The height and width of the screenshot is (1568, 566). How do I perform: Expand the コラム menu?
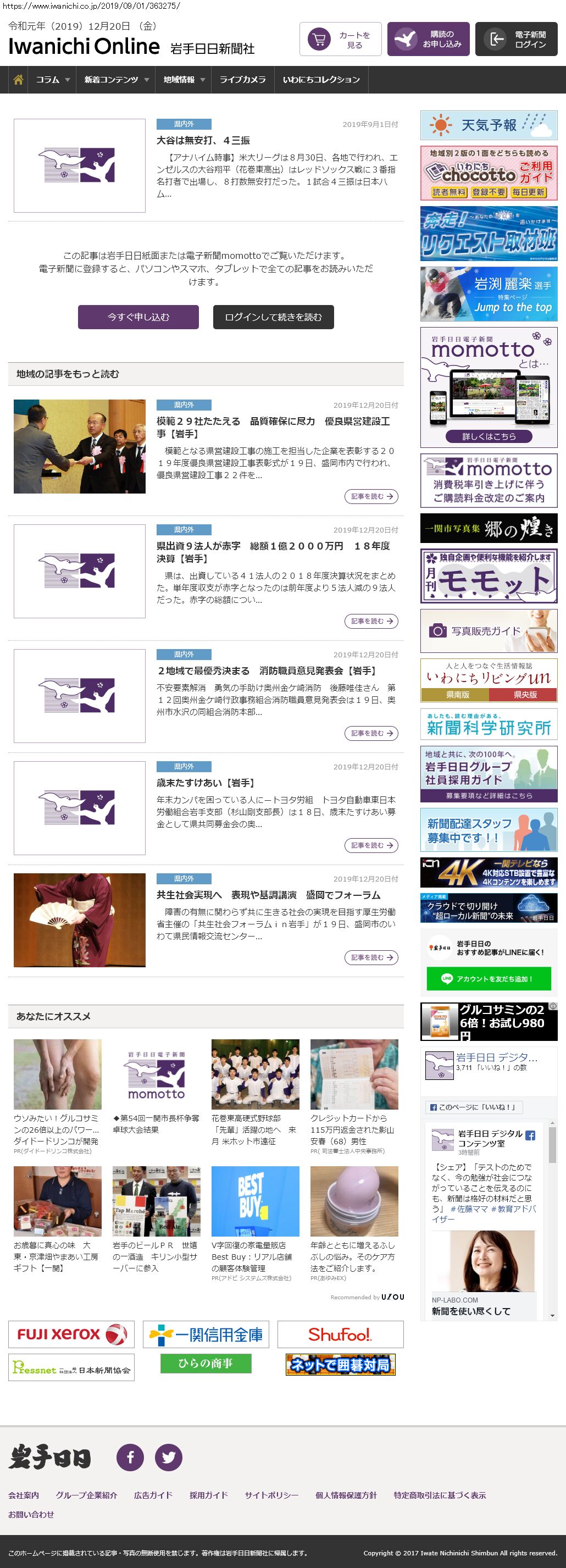click(x=52, y=80)
